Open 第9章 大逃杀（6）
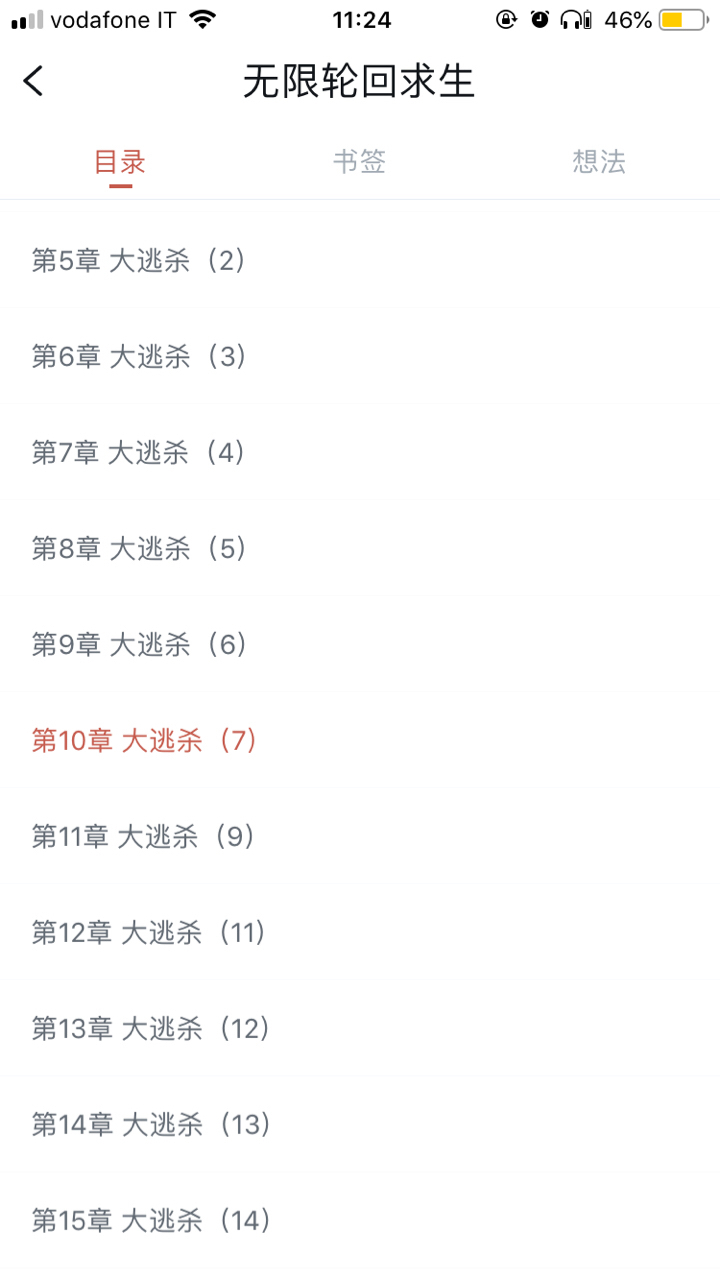Viewport: 720px width, 1281px height. point(360,645)
